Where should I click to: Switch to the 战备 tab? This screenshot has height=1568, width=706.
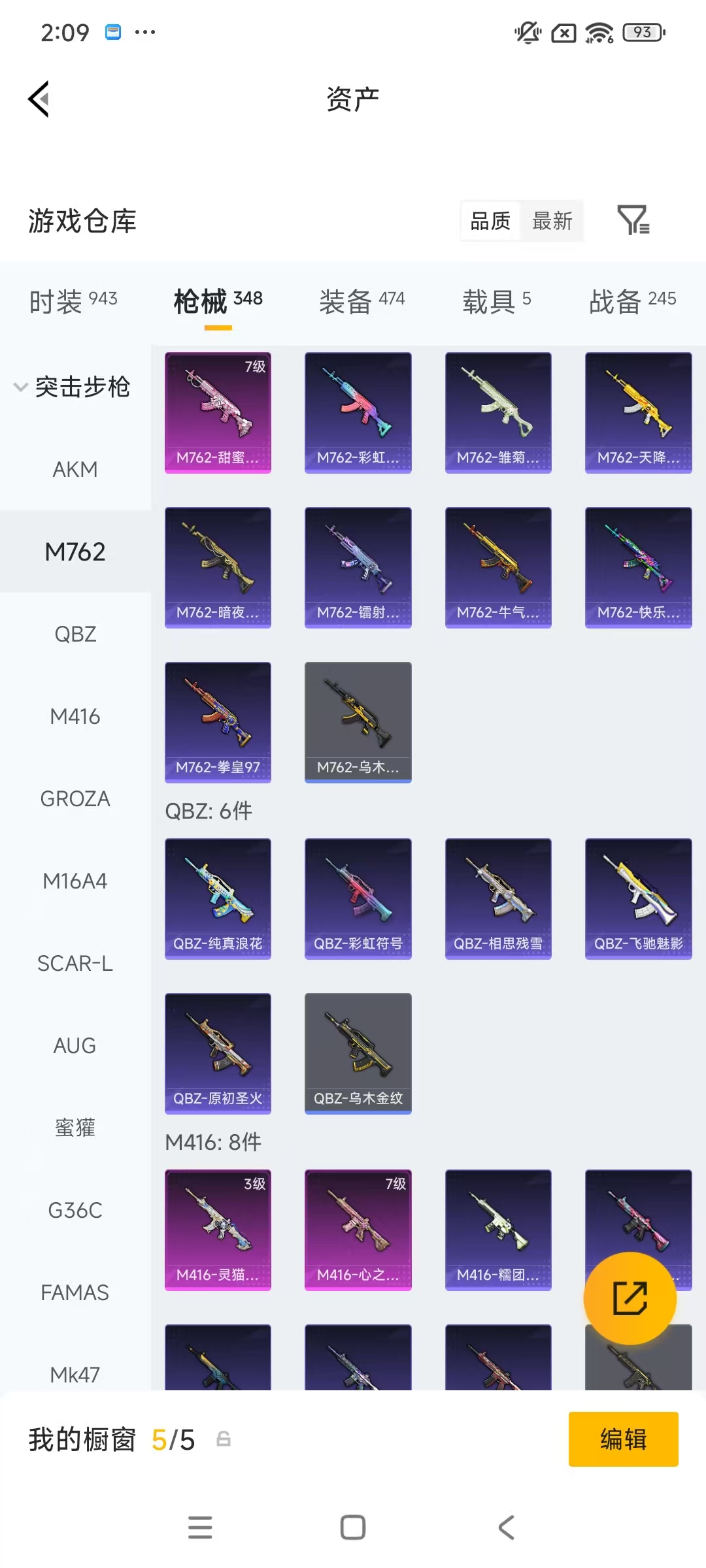(x=631, y=301)
